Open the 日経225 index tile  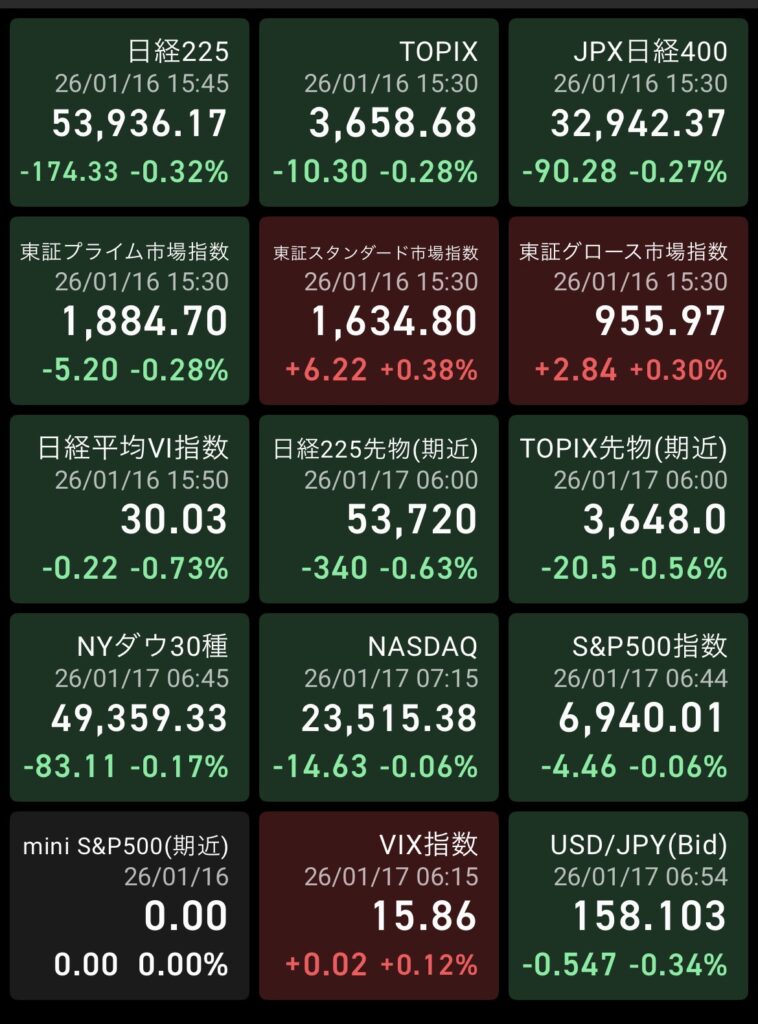pos(130,112)
